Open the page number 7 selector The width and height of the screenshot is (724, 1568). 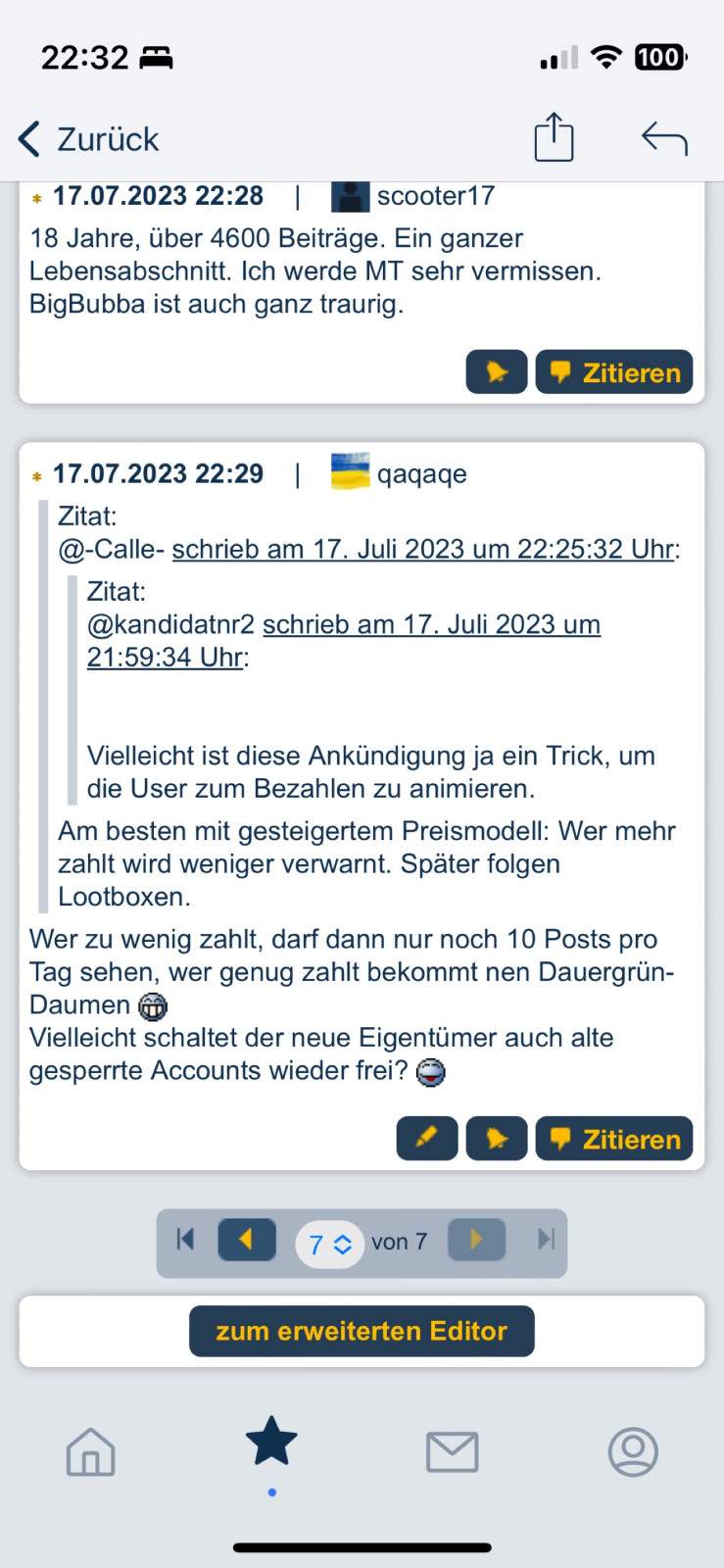point(329,1244)
